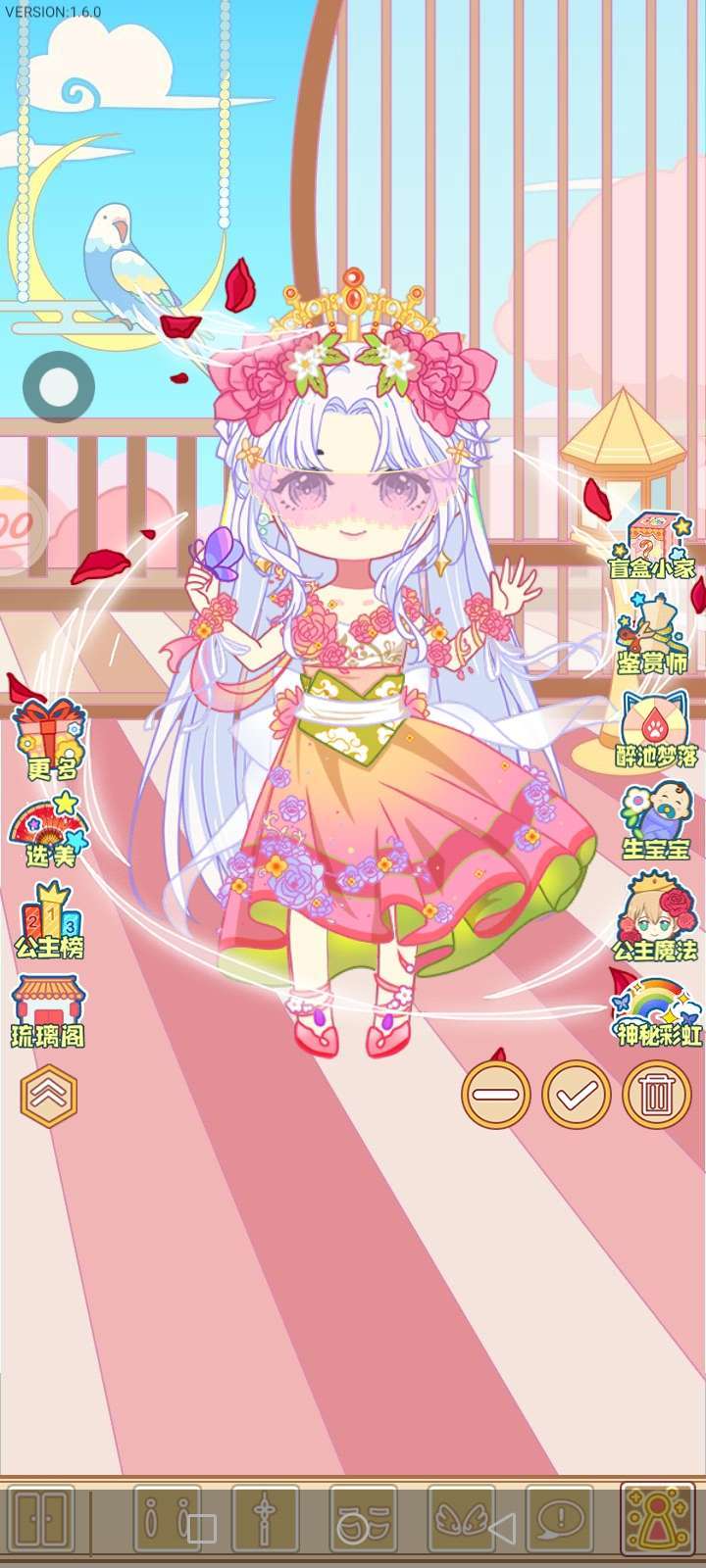Open the wardrobe closet category
This screenshot has height=1568, width=706.
click(x=41, y=1520)
